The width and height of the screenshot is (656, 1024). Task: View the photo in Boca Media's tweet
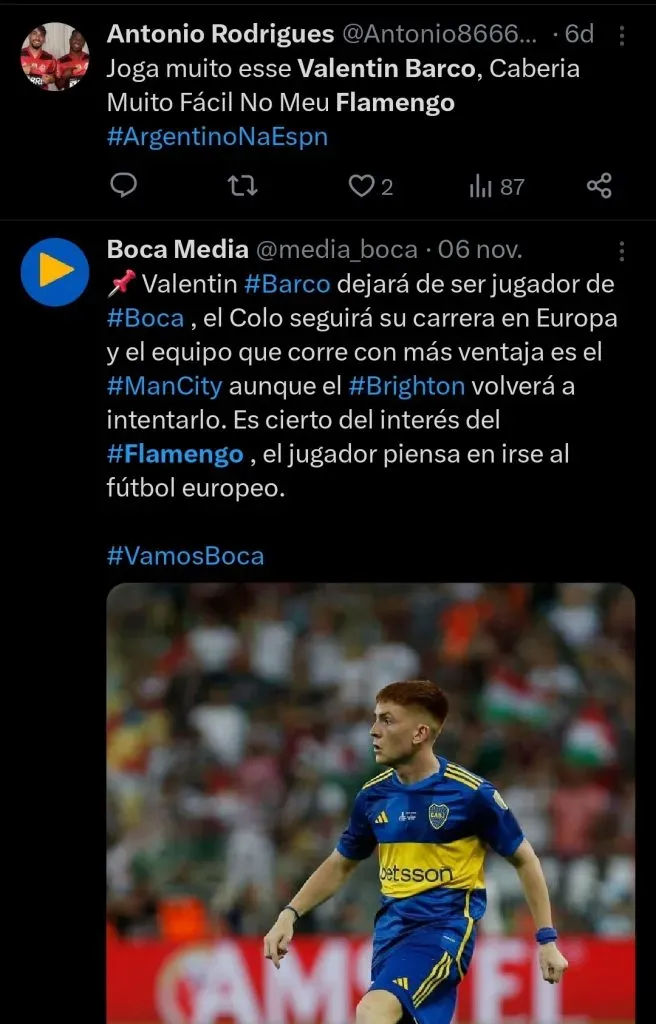[370, 800]
